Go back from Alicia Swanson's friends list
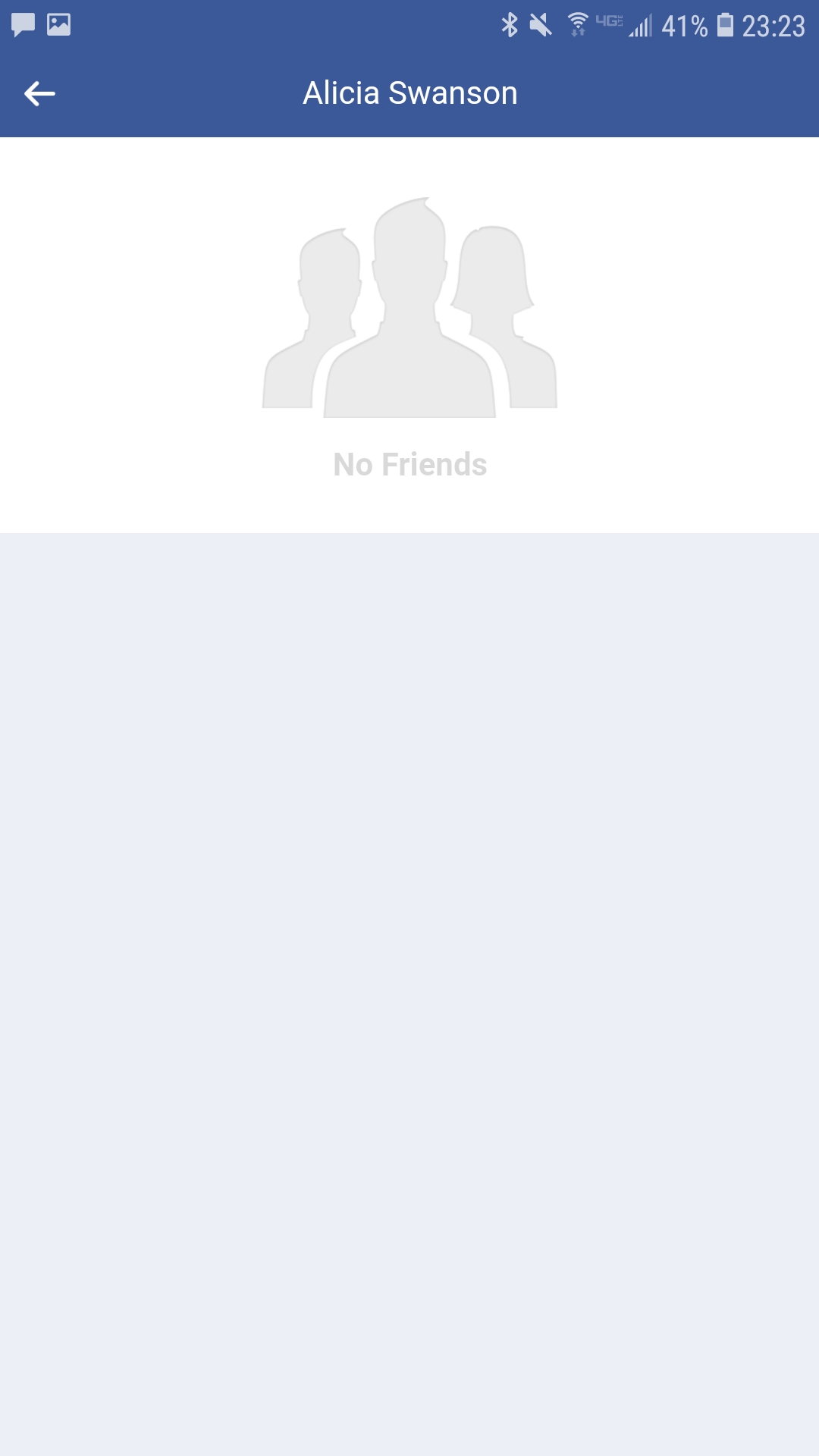Screen dimensions: 819x1456 [39, 94]
